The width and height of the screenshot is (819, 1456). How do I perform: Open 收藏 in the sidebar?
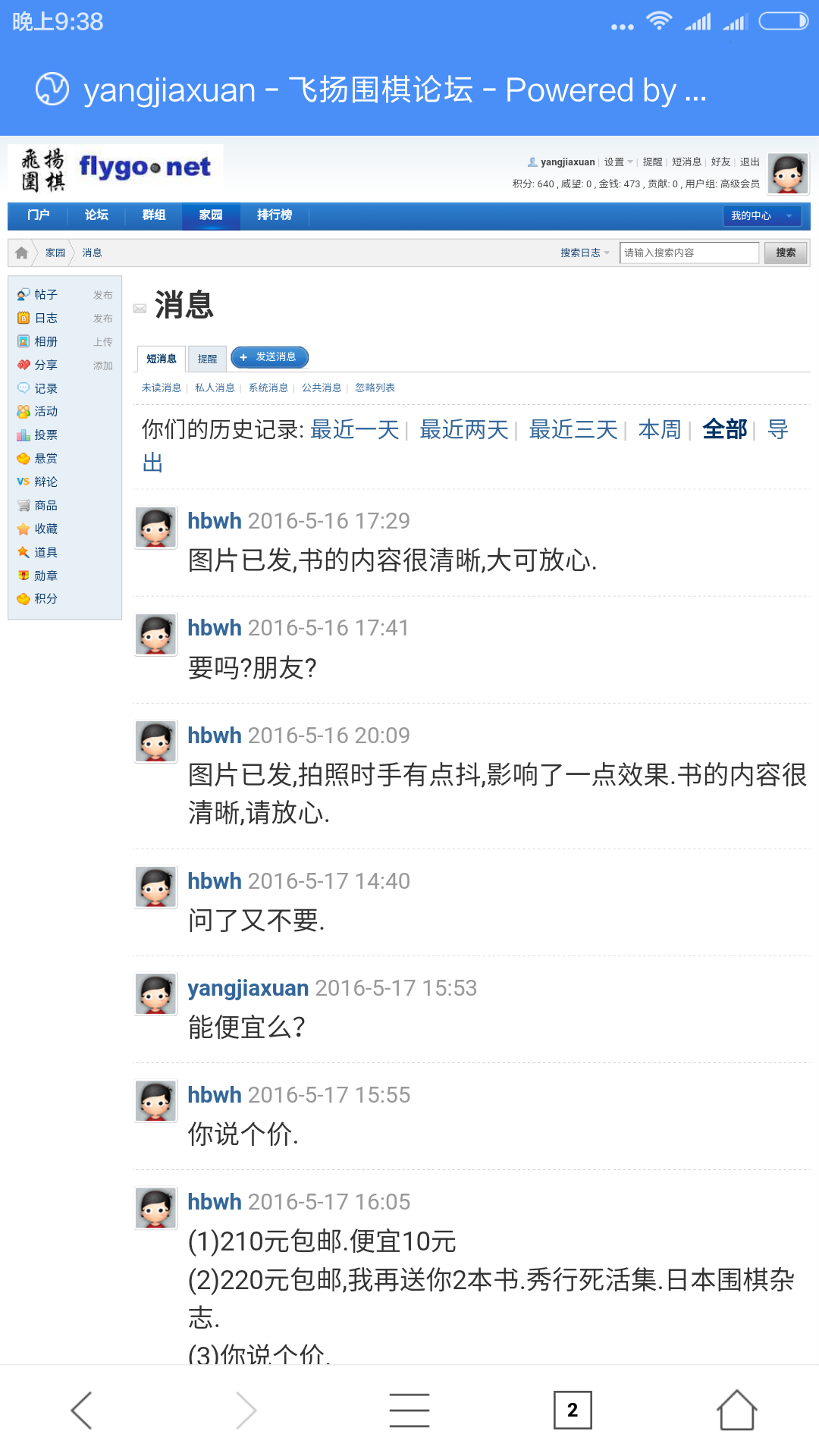pyautogui.click(x=45, y=529)
